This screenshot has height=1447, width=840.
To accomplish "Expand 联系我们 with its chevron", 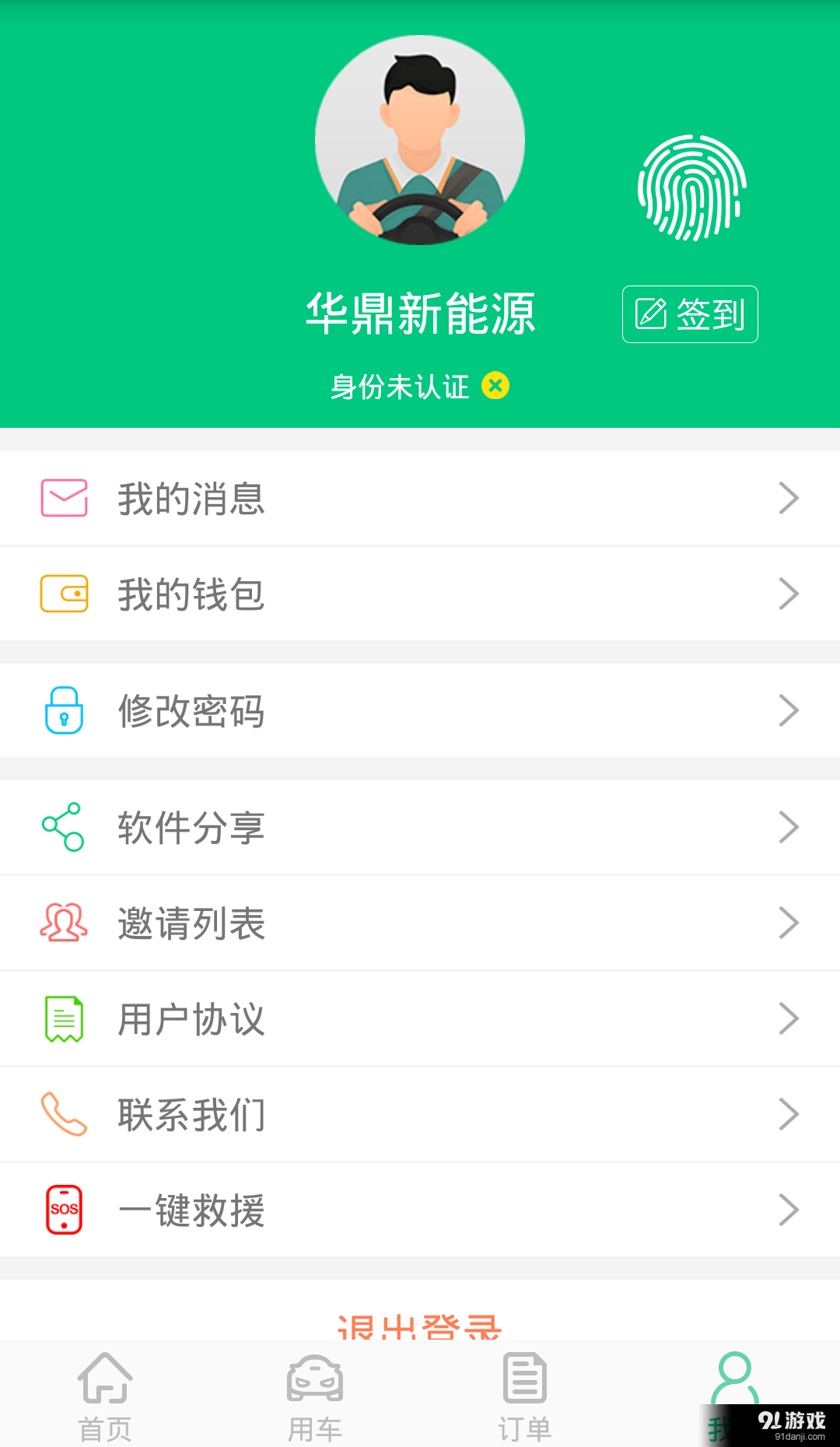I will (789, 1114).
